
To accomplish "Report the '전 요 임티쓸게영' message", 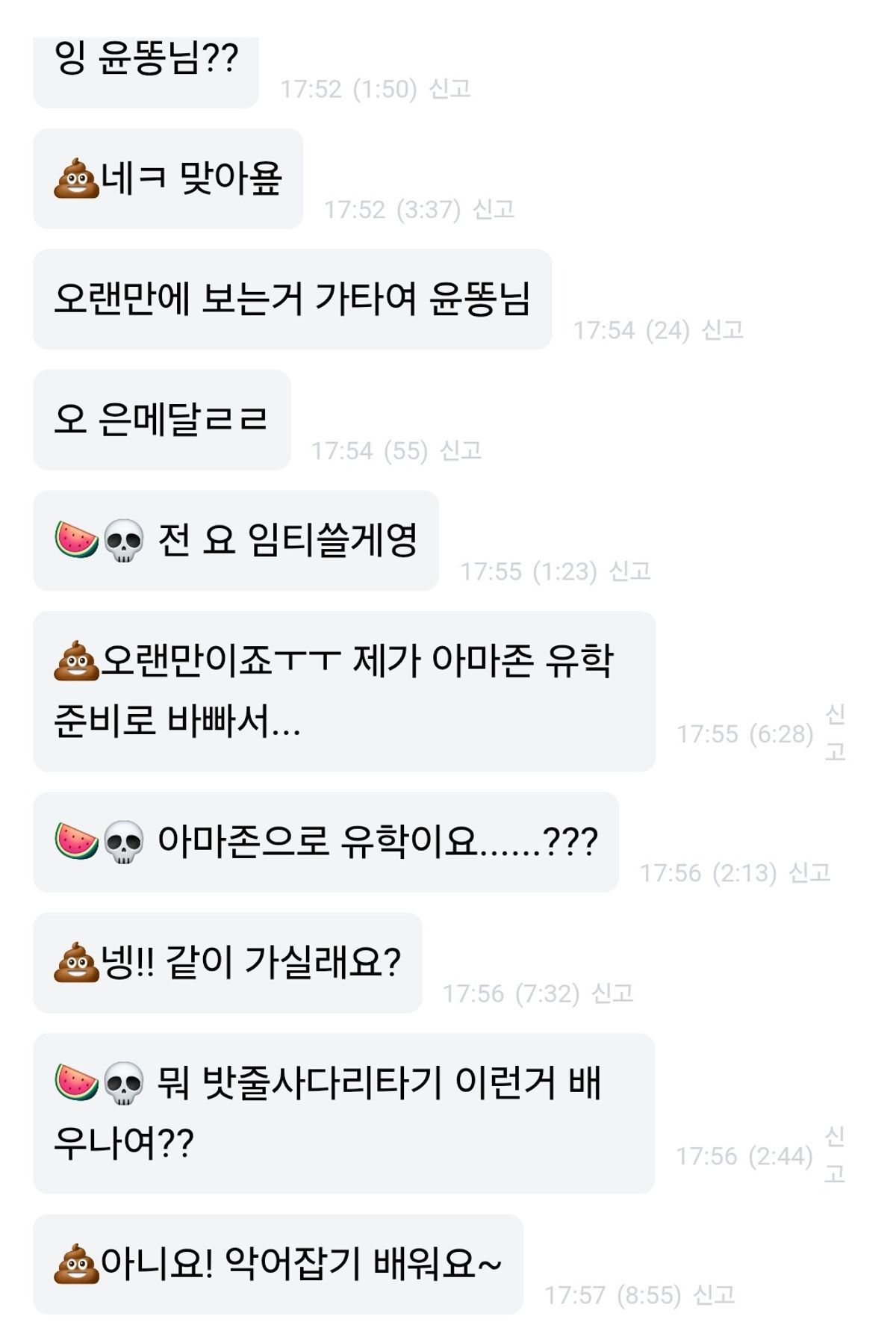I will [629, 571].
